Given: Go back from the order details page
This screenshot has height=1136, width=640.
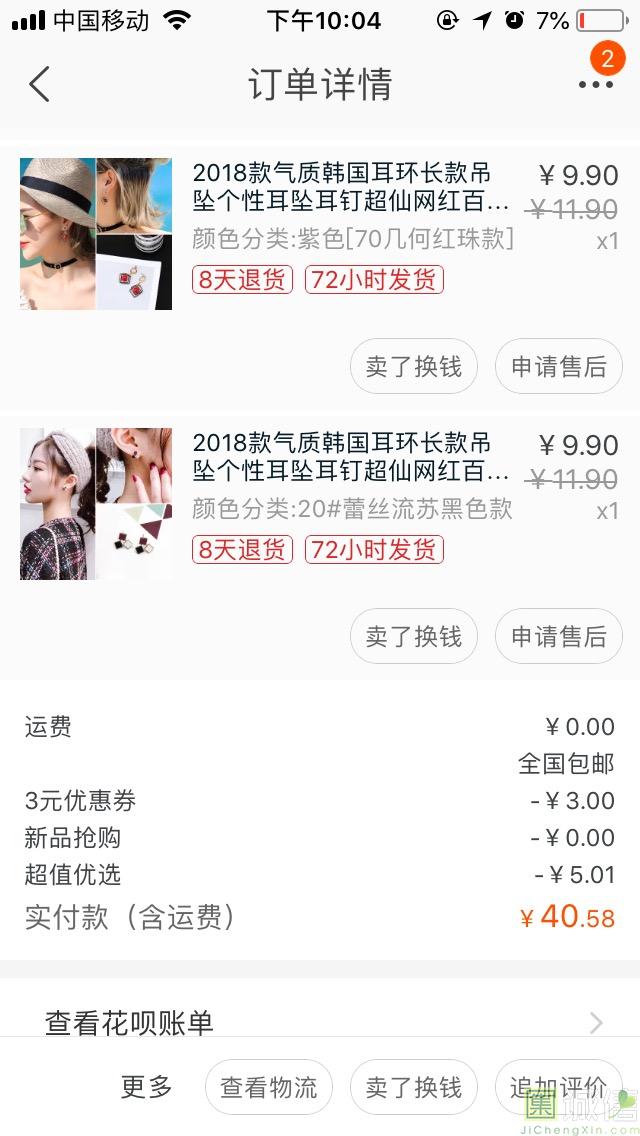Looking at the screenshot, I should (39, 84).
